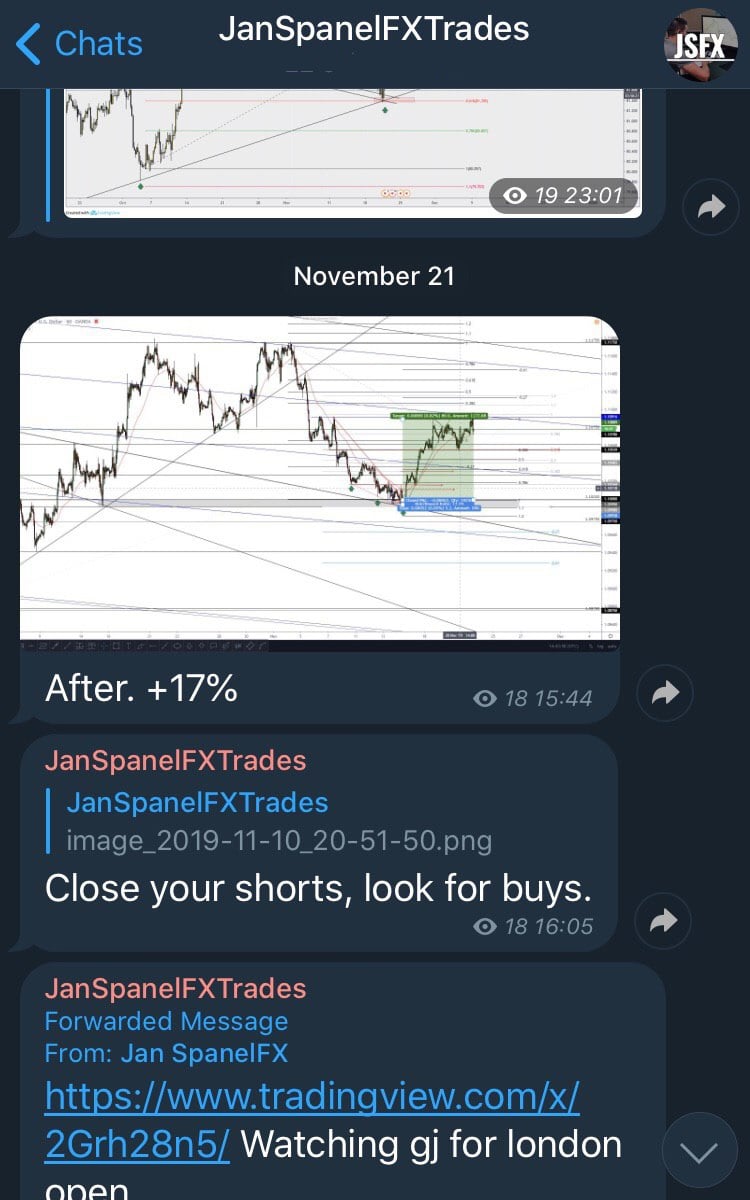Go back to Chats list
Image resolution: width=750 pixels, height=1200 pixels.
(80, 44)
